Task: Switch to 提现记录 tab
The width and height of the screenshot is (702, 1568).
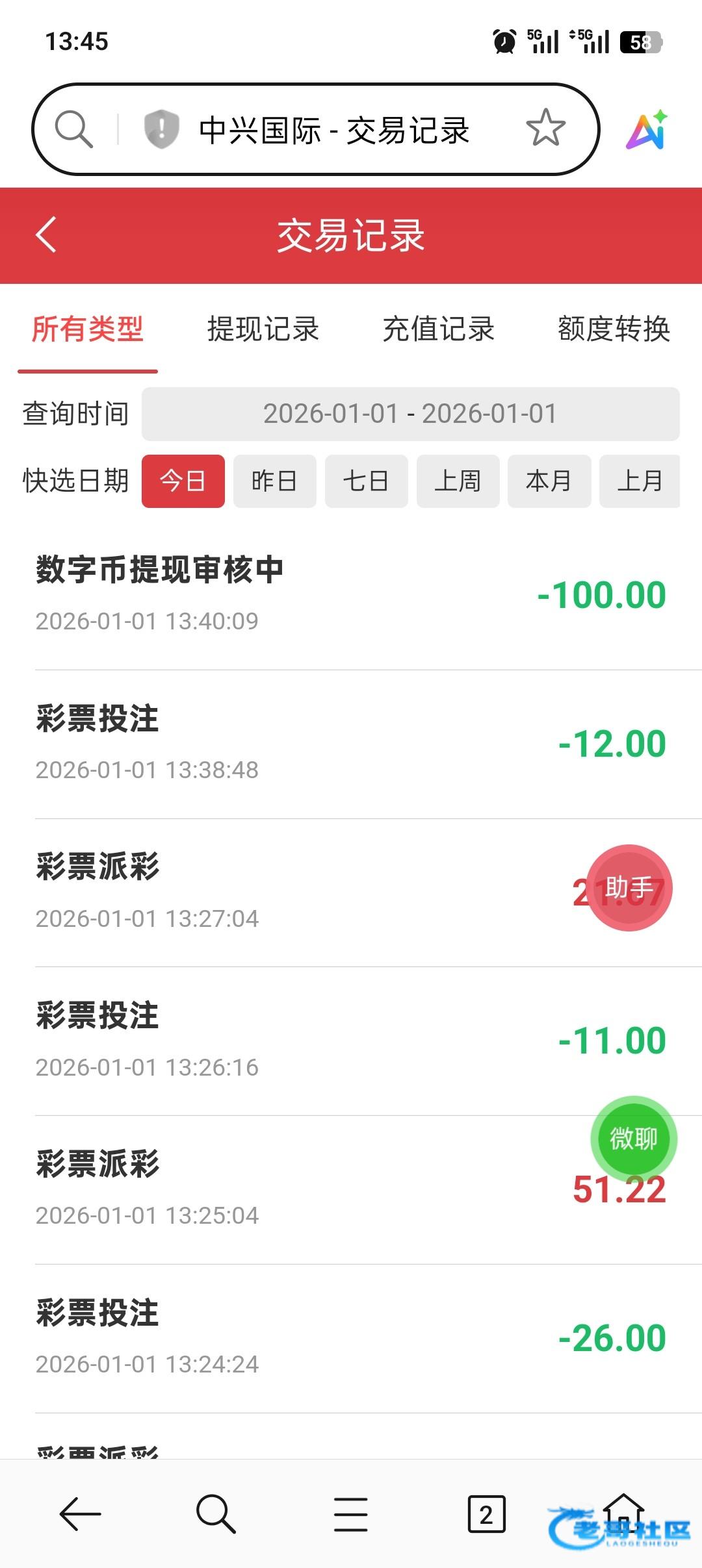Action: [x=263, y=329]
